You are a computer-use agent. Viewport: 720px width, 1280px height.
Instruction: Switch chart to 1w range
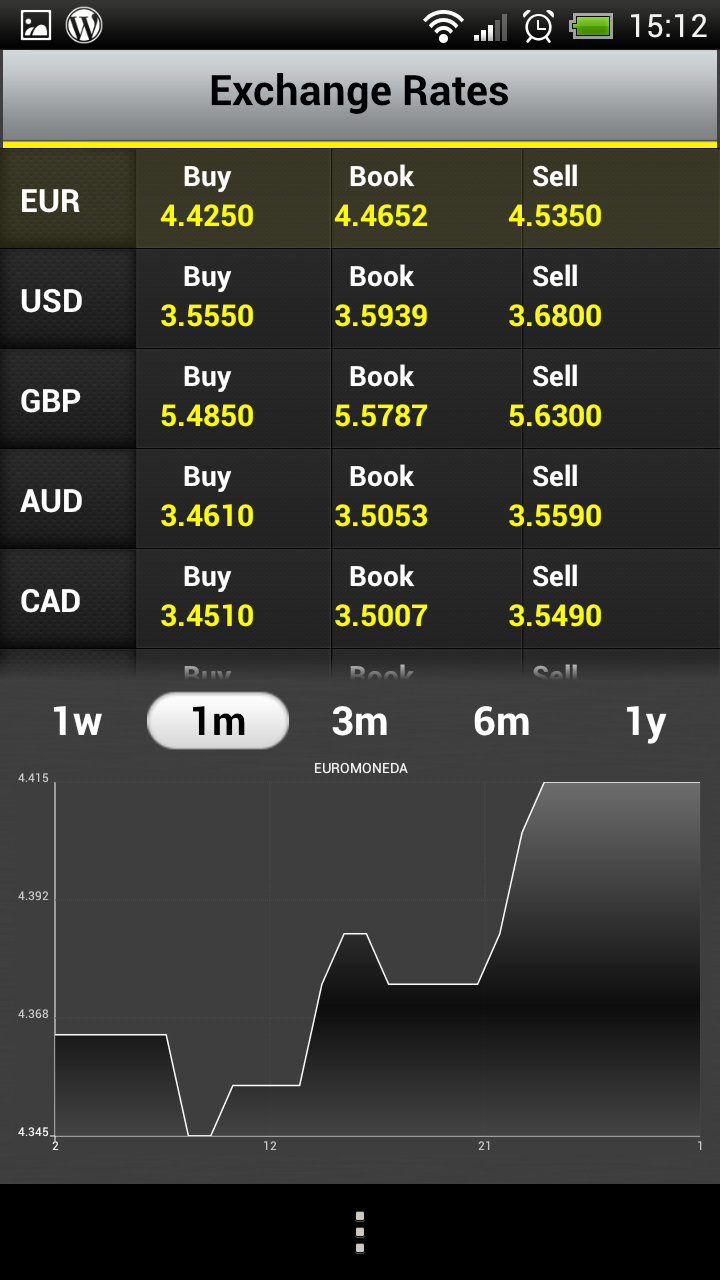pos(77,721)
